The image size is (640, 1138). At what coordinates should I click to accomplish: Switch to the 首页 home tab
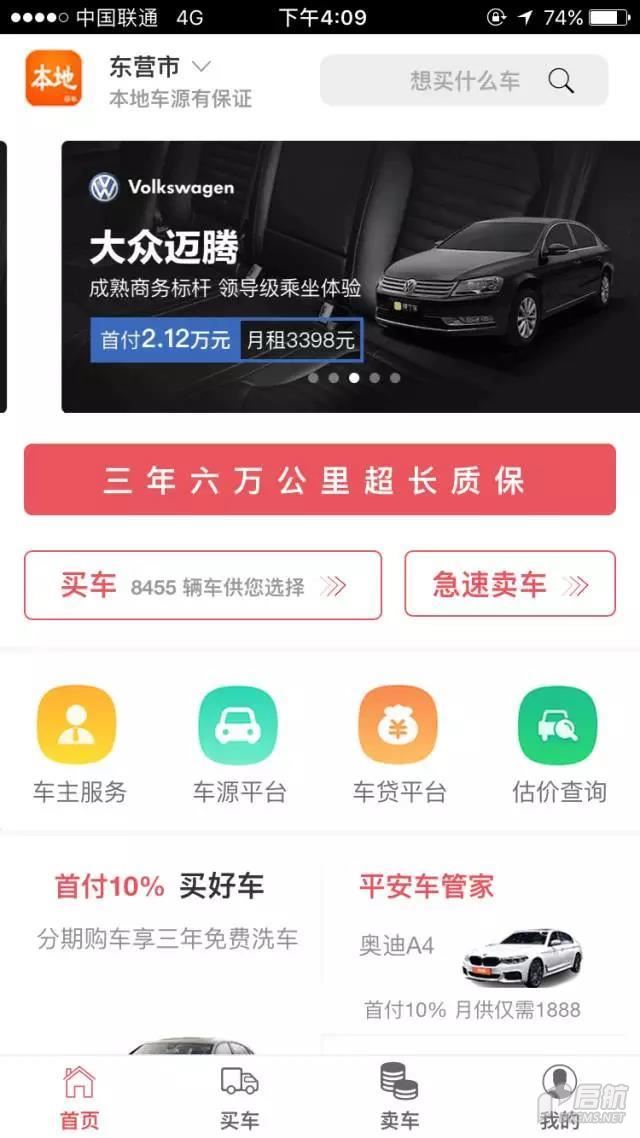pos(80,1097)
